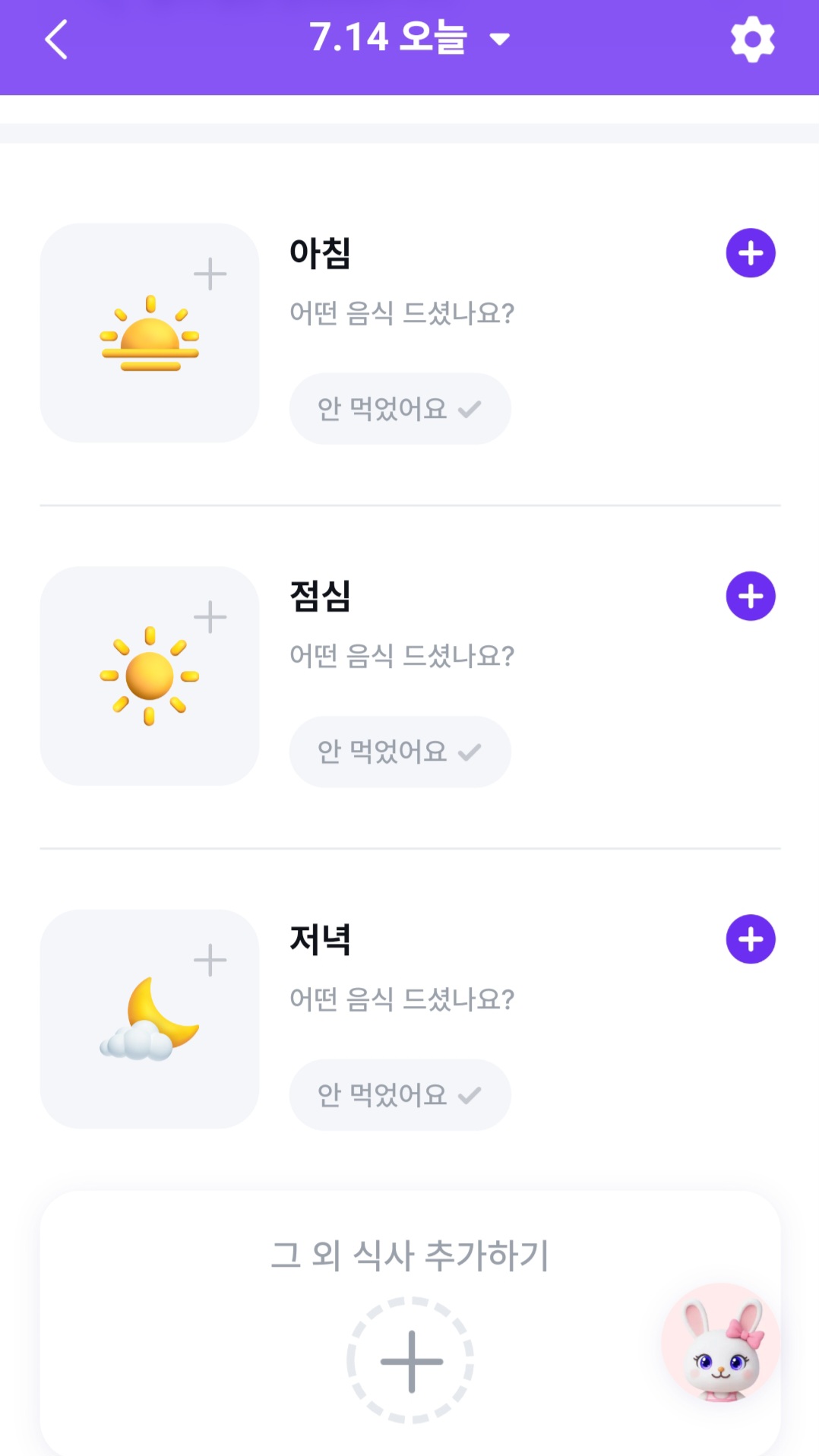Mark 저녁 as 안 먹었어요
This screenshot has height=1456, width=819.
click(x=400, y=1095)
